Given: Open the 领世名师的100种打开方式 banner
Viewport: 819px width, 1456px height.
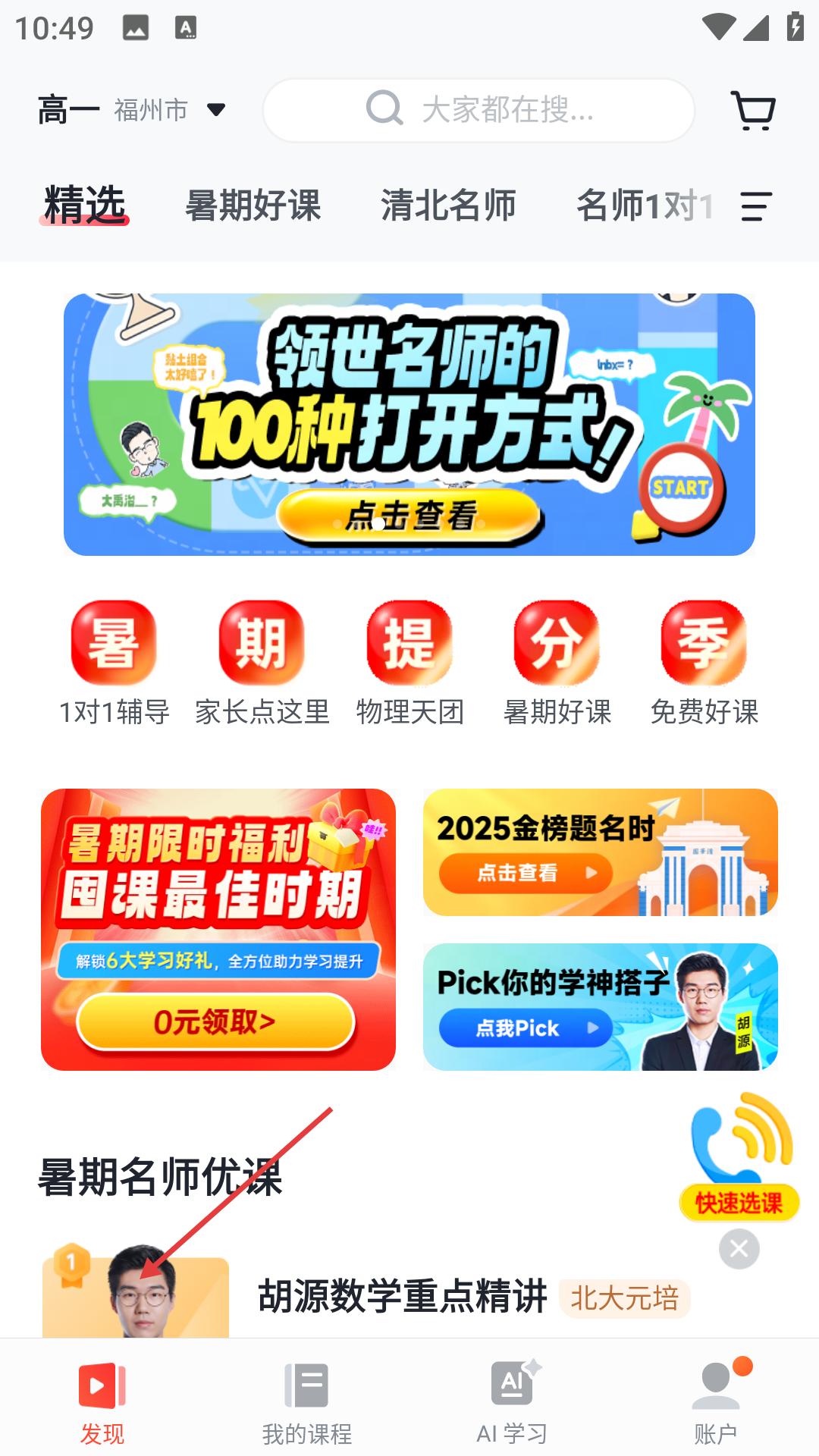Looking at the screenshot, I should (409, 424).
